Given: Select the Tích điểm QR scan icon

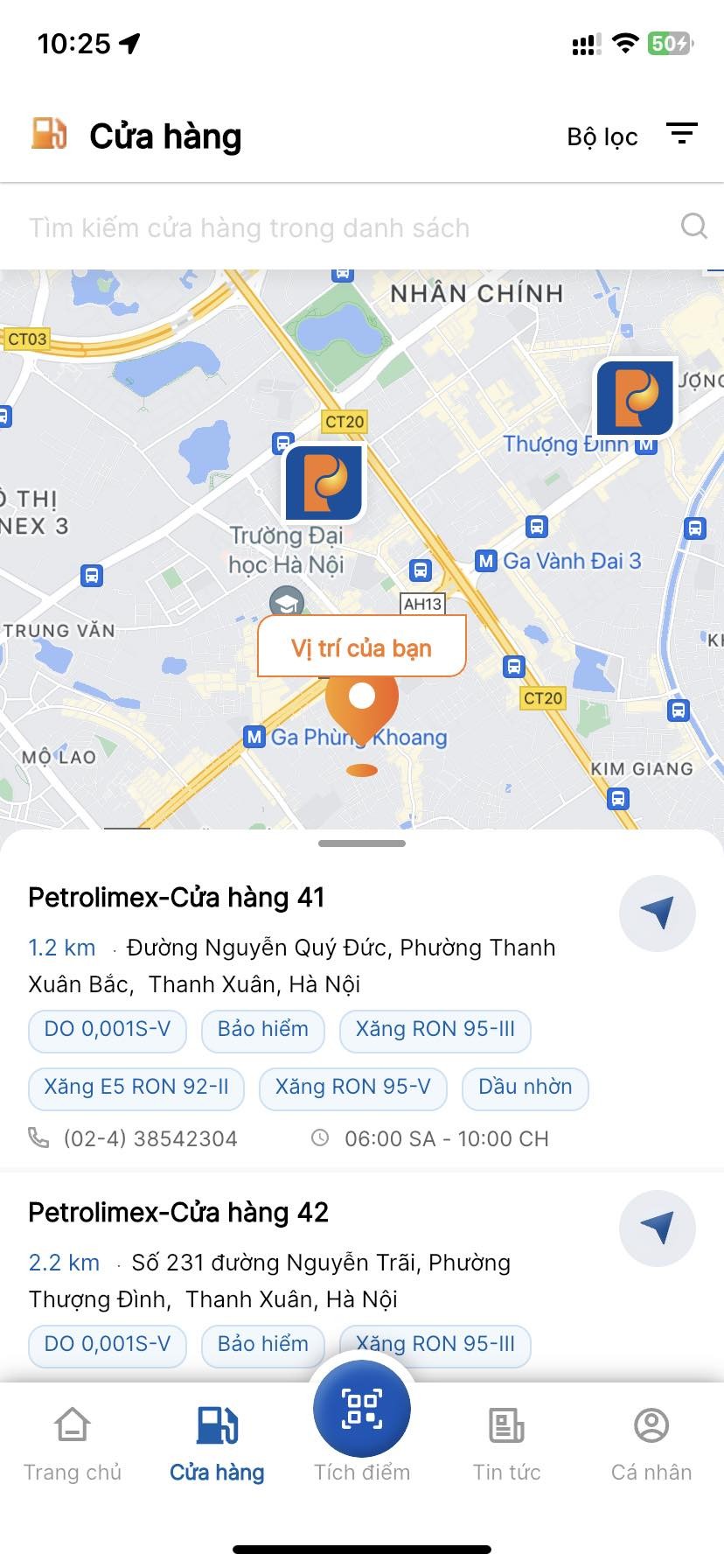Looking at the screenshot, I should click(x=362, y=1406).
